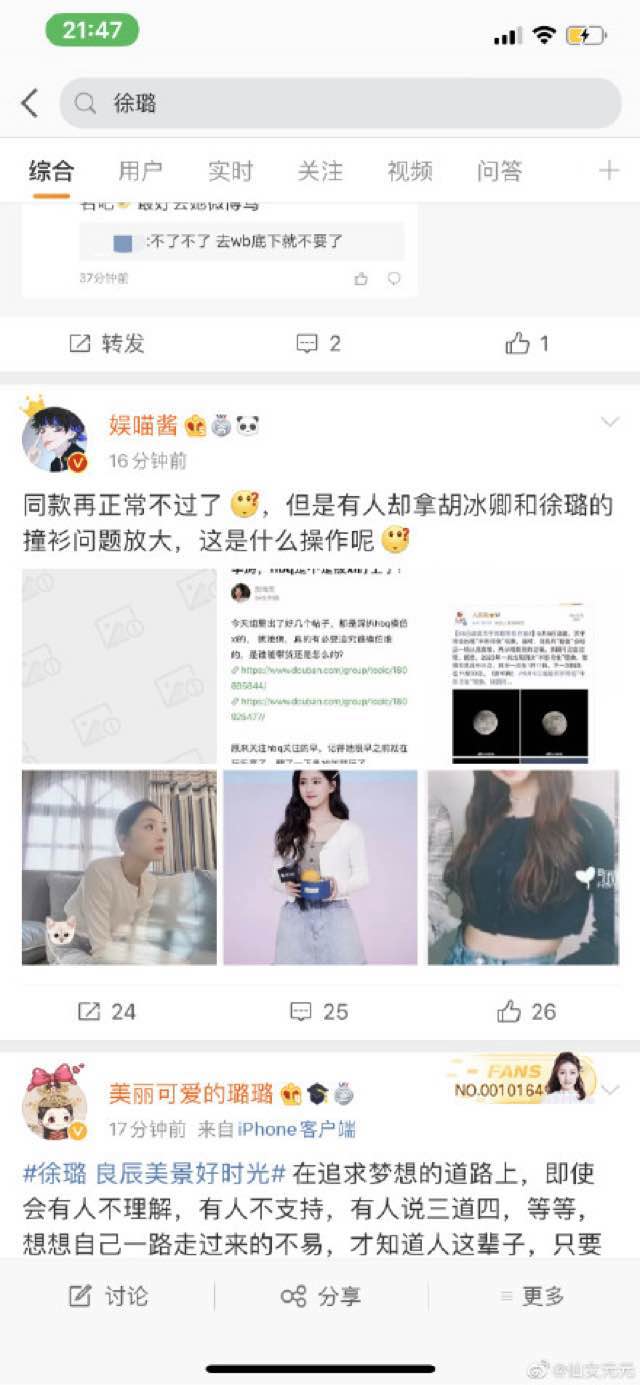
Task: Switch to the 用户 tab
Action: [x=140, y=171]
